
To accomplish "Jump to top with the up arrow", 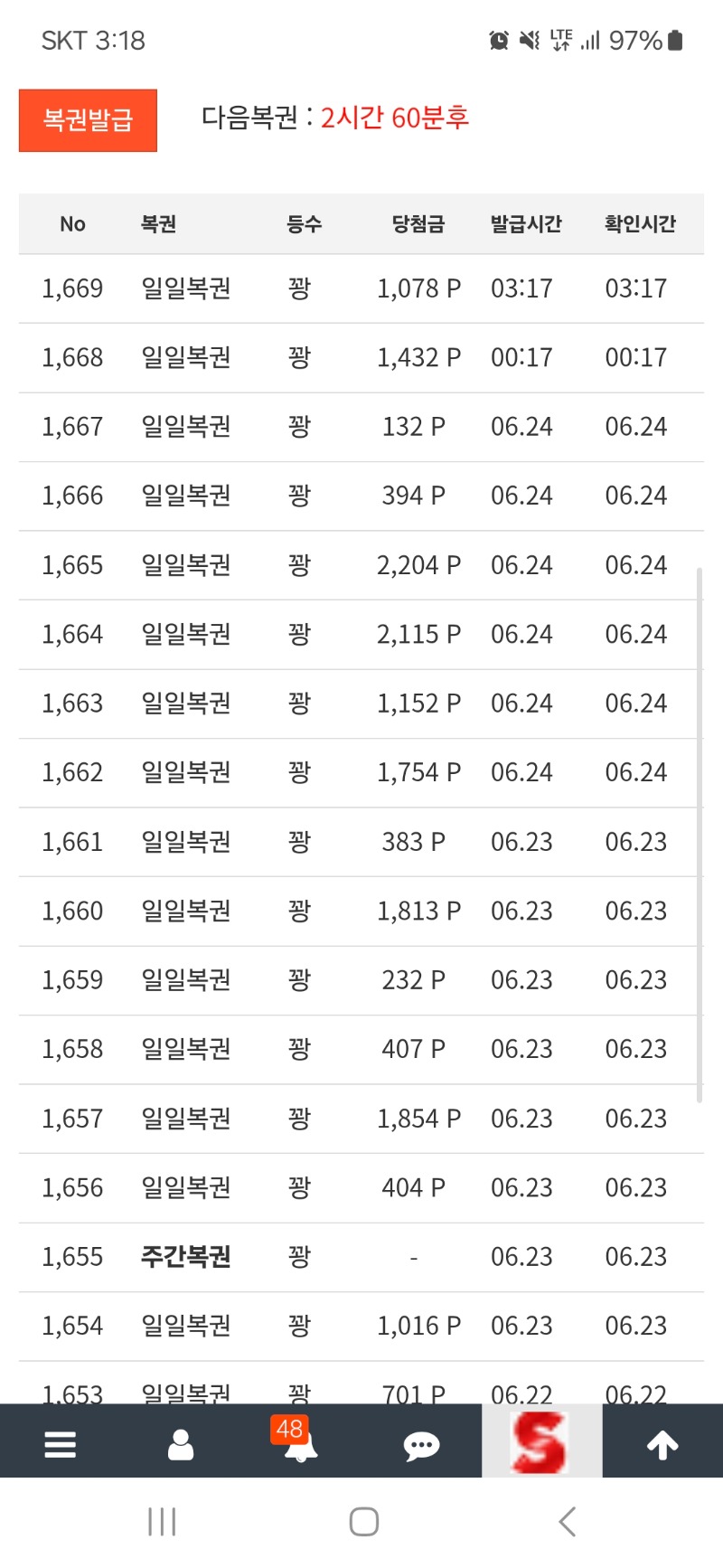I will pos(662,1444).
